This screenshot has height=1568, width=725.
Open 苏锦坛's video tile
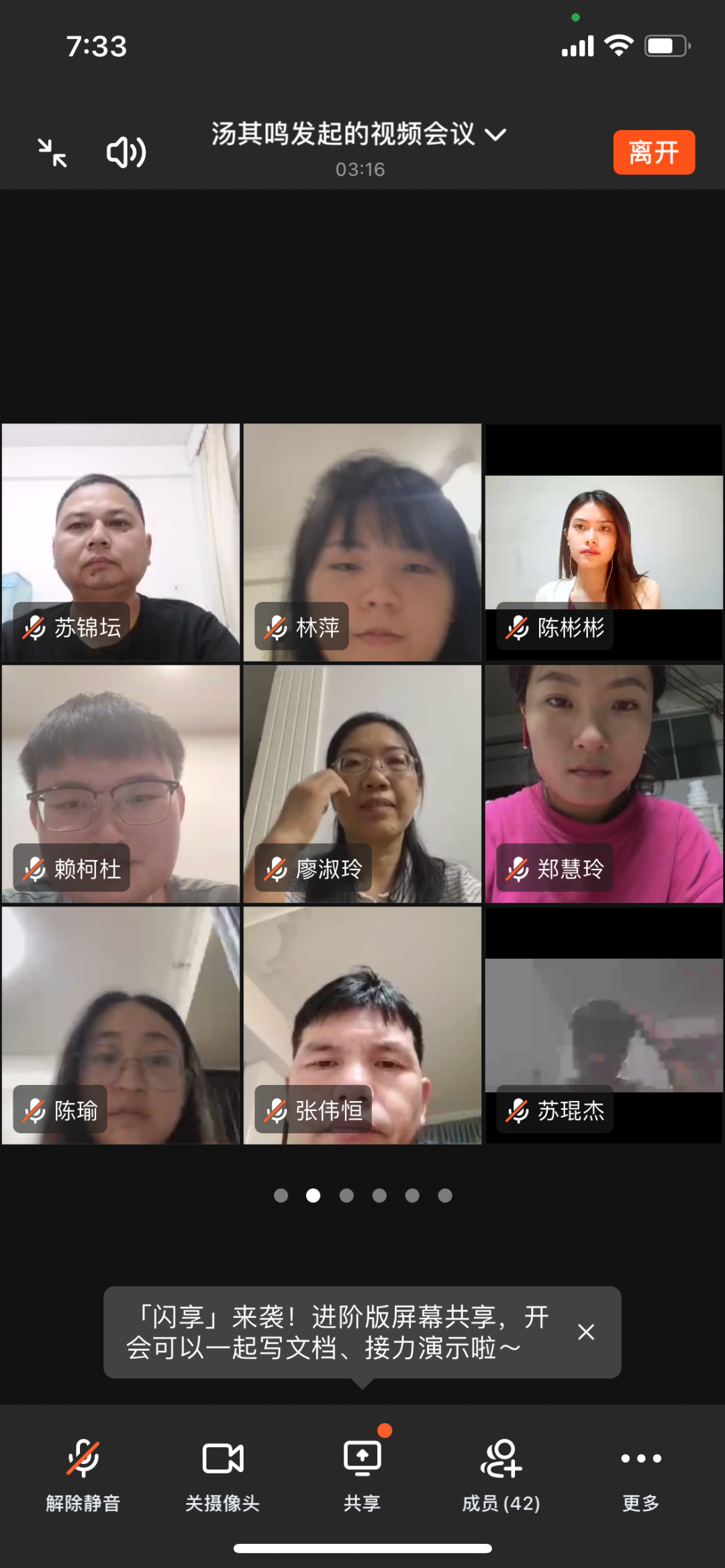[121, 542]
